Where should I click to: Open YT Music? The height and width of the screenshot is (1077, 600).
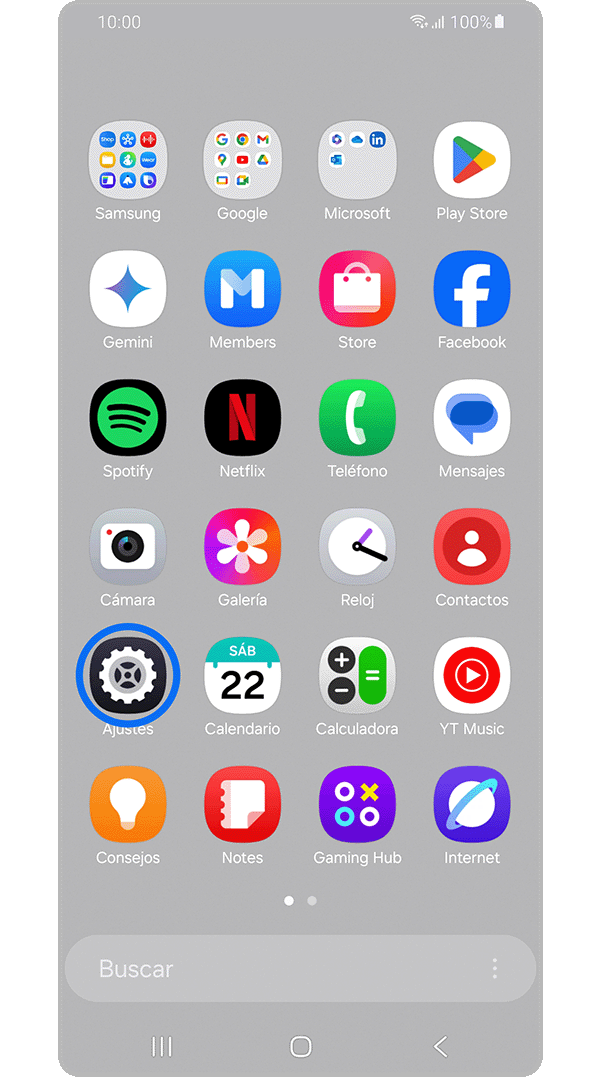coord(472,676)
